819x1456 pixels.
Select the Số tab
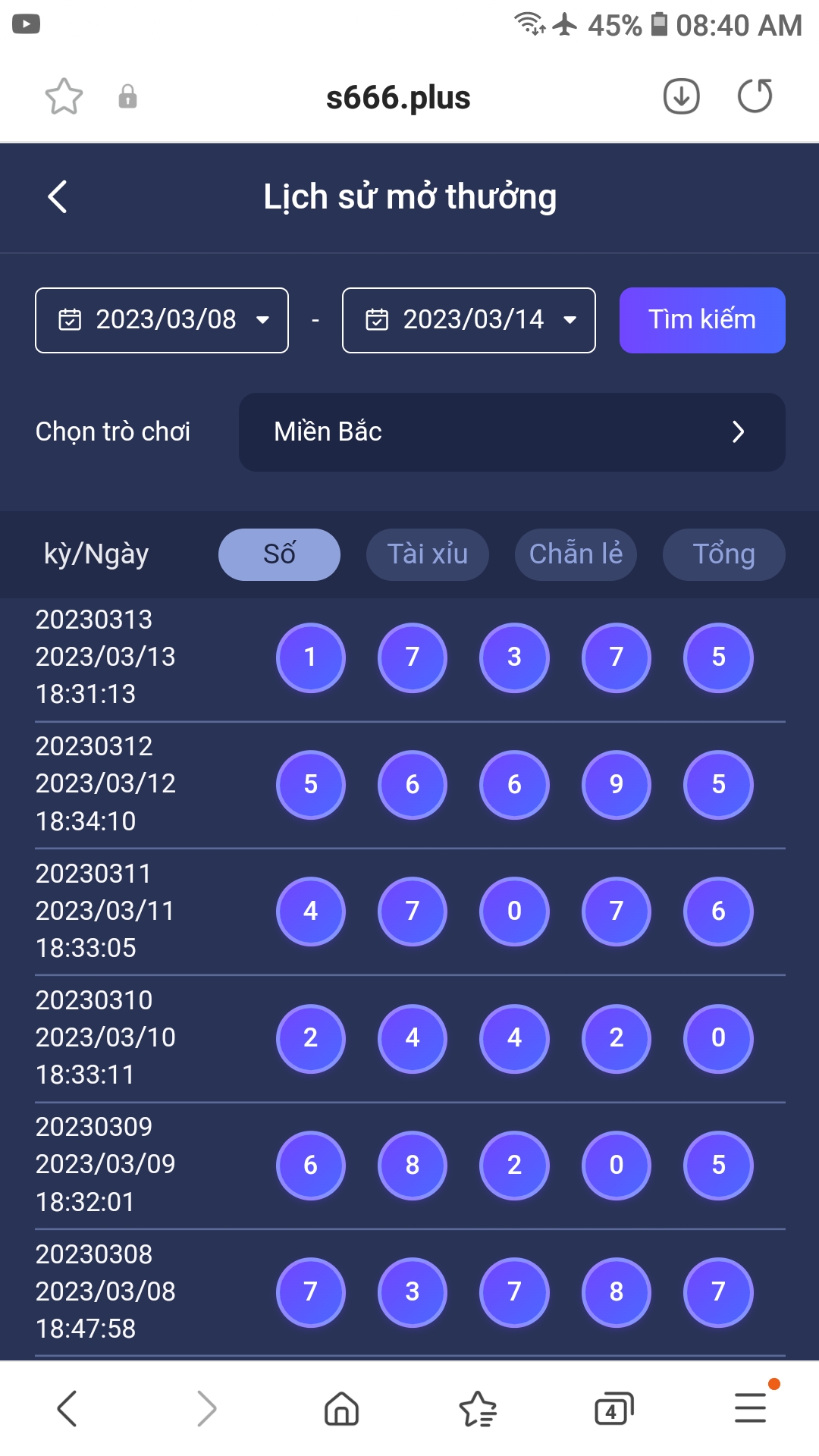click(x=279, y=554)
